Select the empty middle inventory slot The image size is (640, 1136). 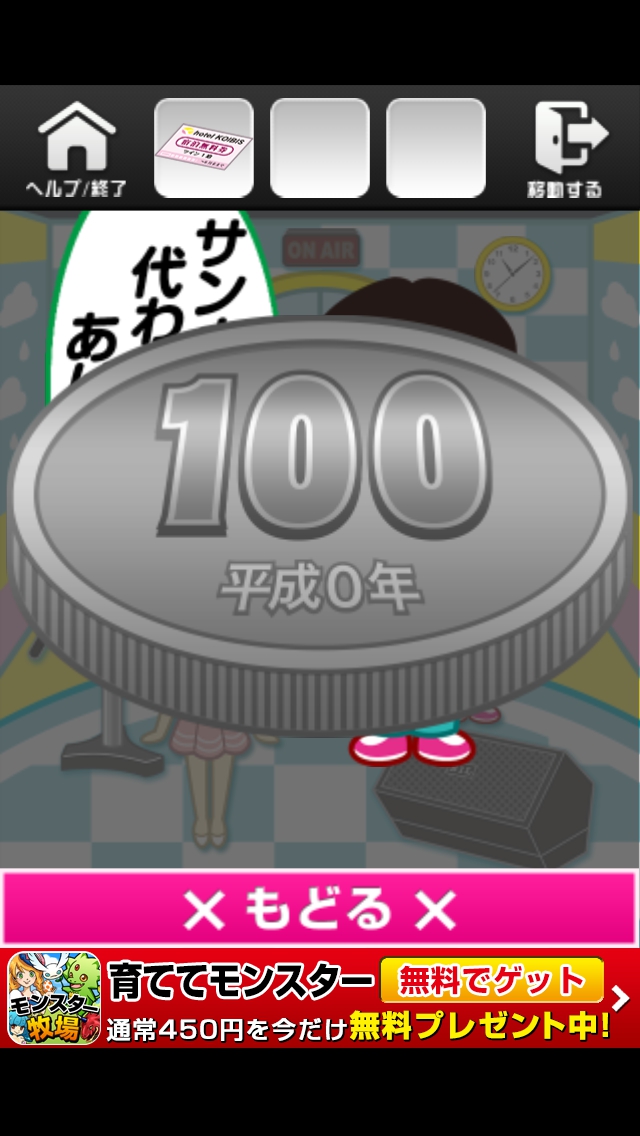coord(320,148)
